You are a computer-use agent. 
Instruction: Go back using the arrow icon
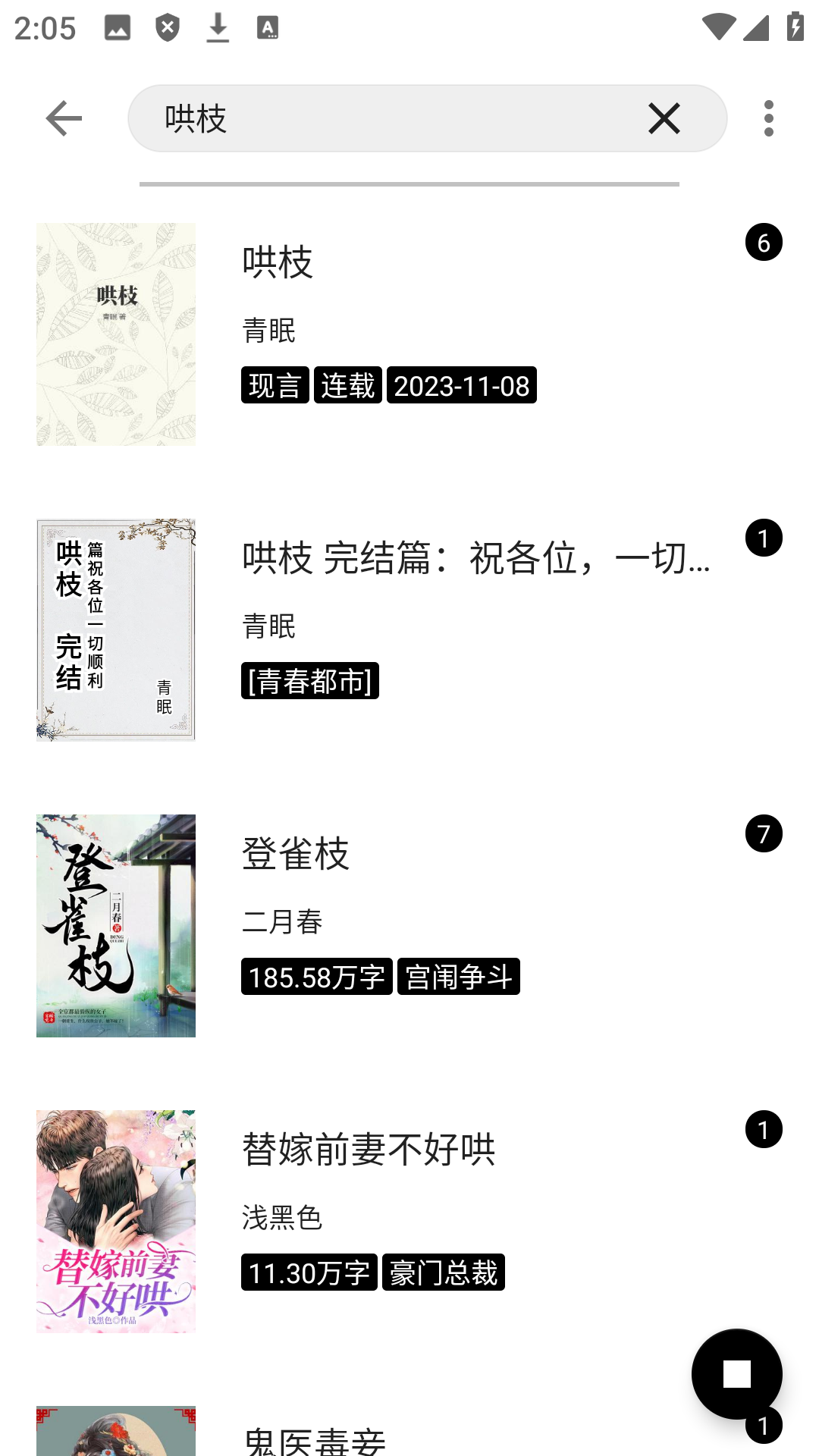[64, 118]
